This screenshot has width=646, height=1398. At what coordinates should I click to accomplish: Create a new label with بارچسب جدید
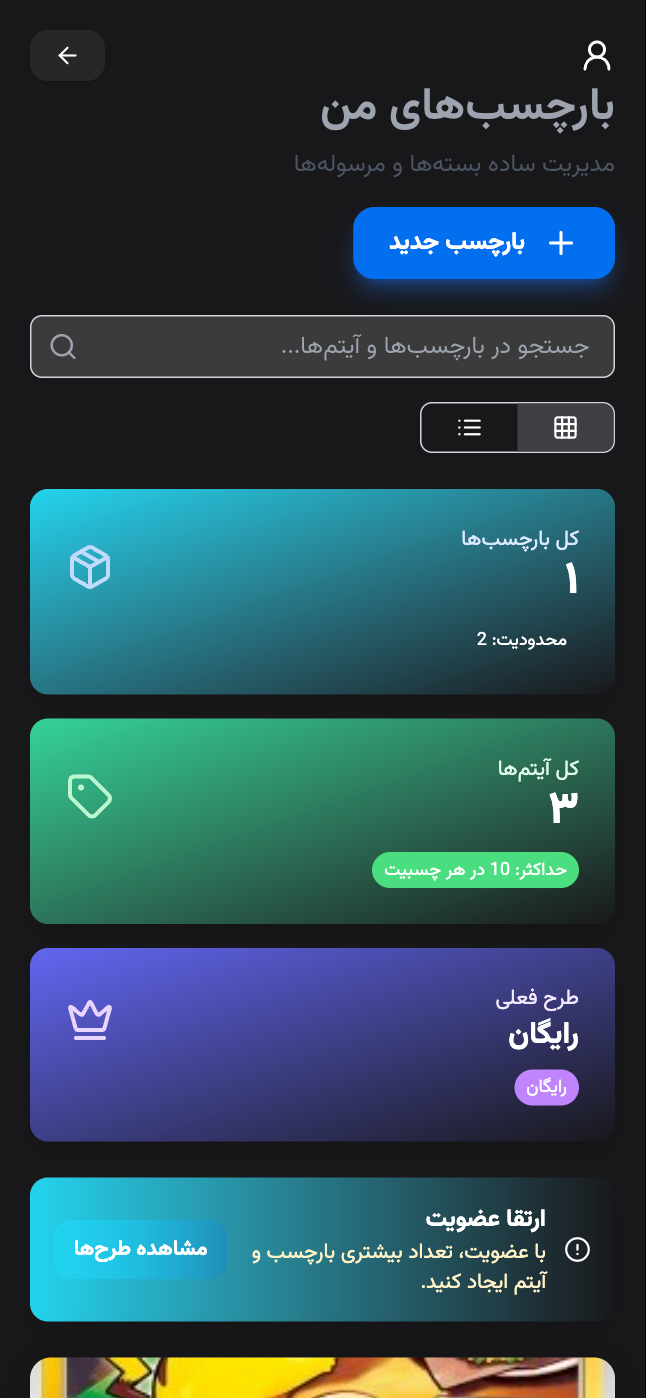[484, 243]
